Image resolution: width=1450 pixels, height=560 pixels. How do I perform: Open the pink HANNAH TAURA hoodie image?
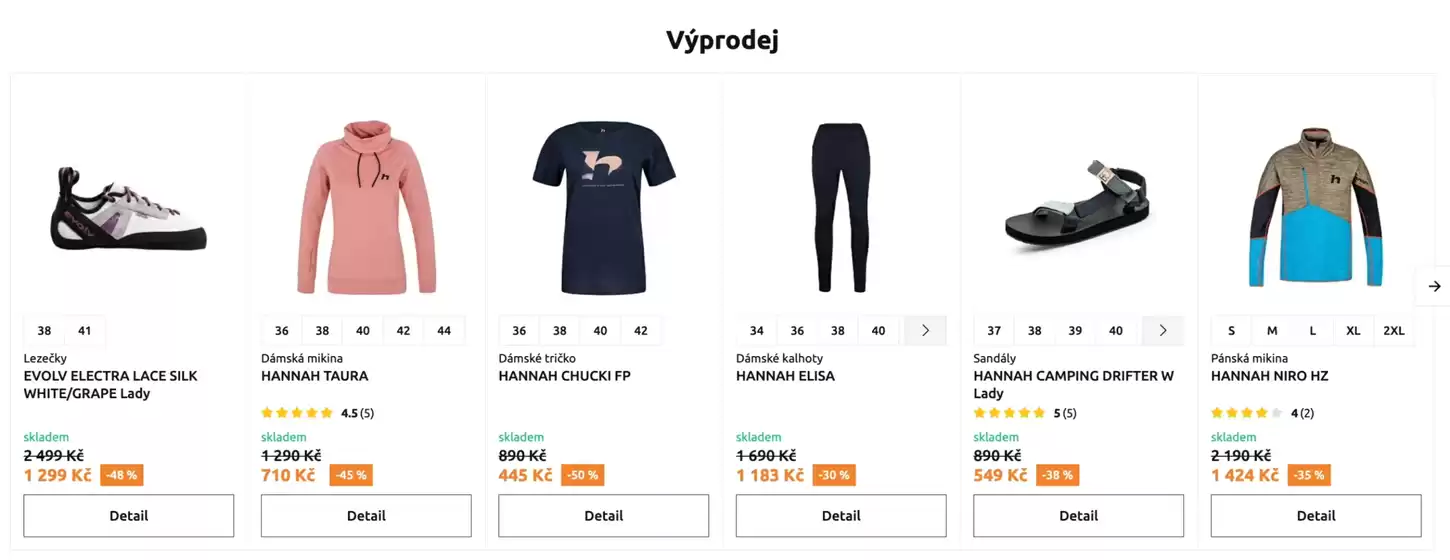366,208
